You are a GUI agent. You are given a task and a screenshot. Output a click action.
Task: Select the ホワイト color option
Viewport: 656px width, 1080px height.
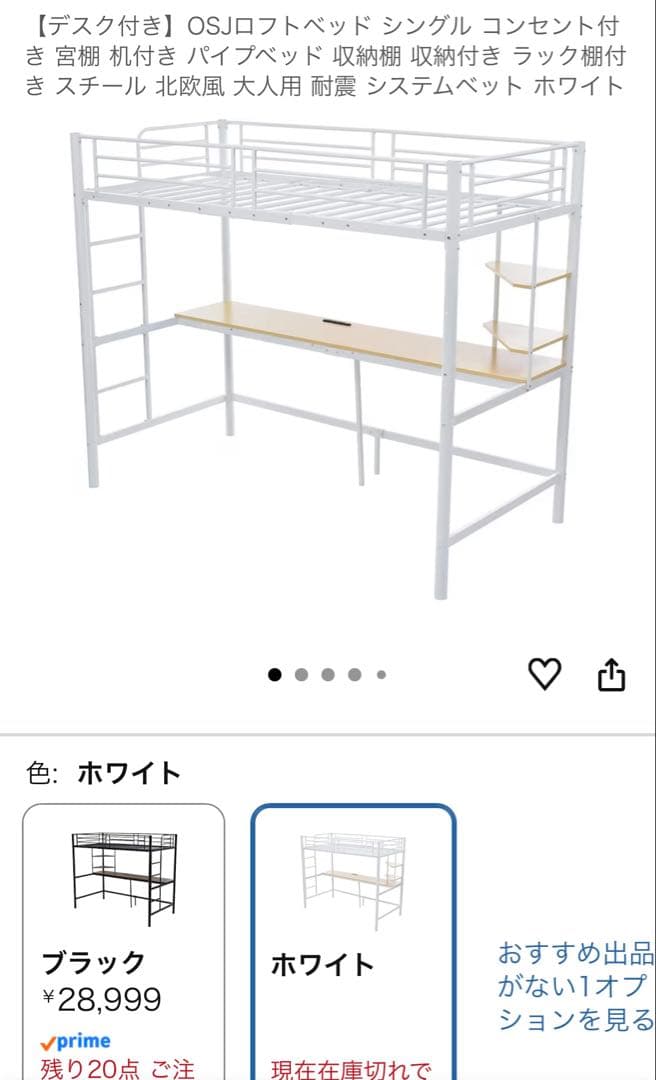click(353, 942)
